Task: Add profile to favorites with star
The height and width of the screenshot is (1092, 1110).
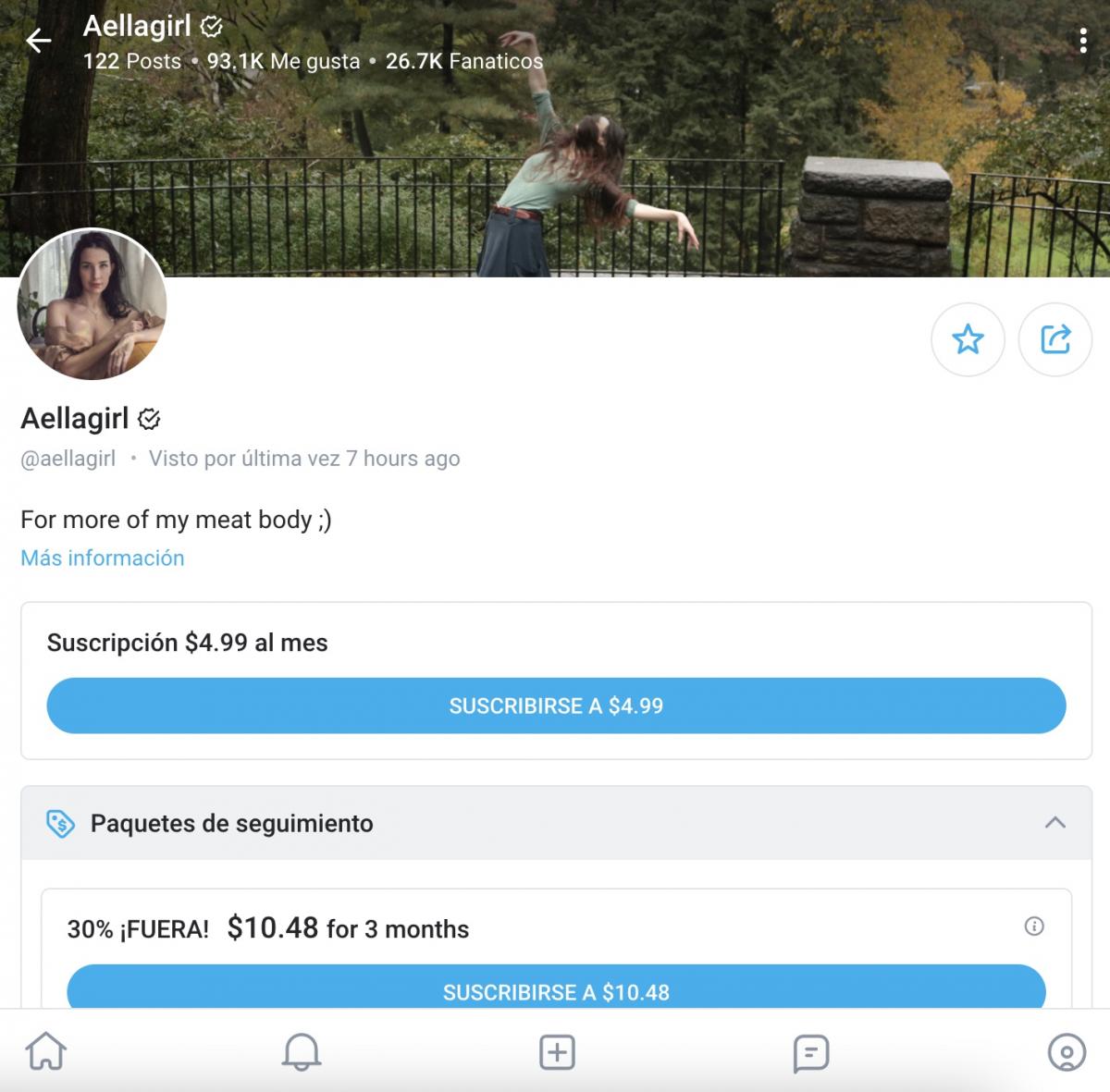Action: click(968, 339)
